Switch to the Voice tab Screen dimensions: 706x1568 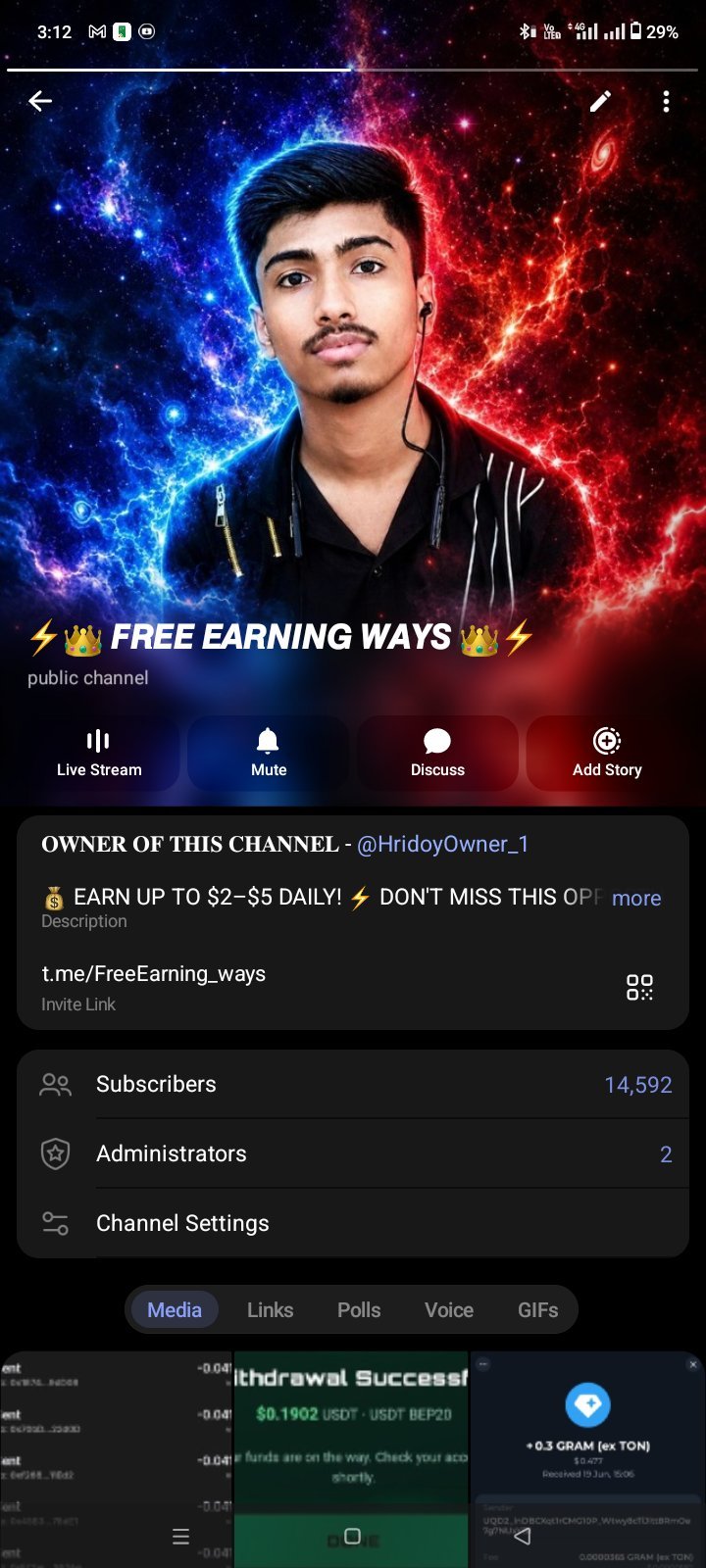(x=449, y=1309)
